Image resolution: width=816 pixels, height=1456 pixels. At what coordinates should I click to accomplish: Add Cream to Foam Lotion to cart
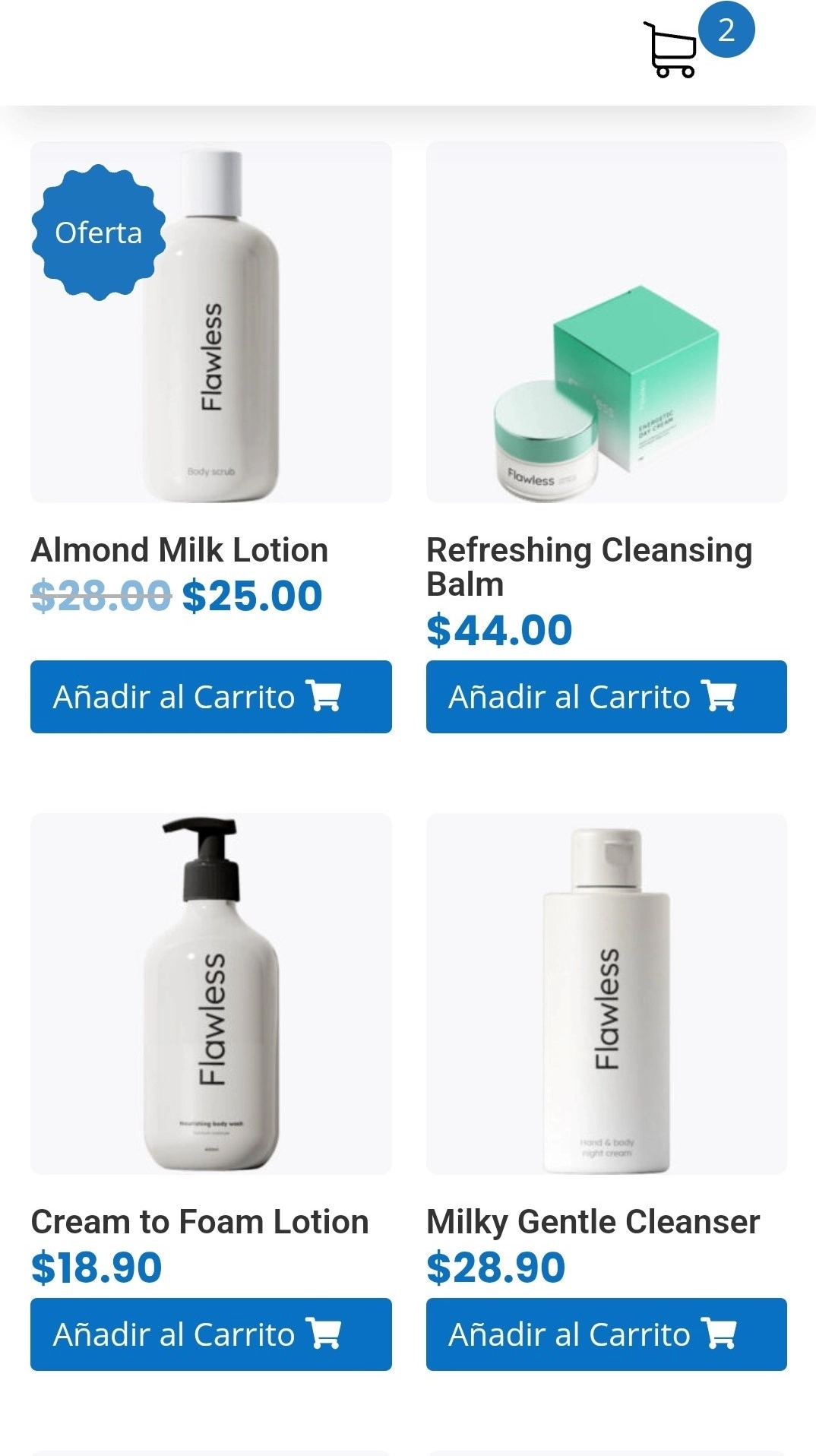pos(211,1334)
